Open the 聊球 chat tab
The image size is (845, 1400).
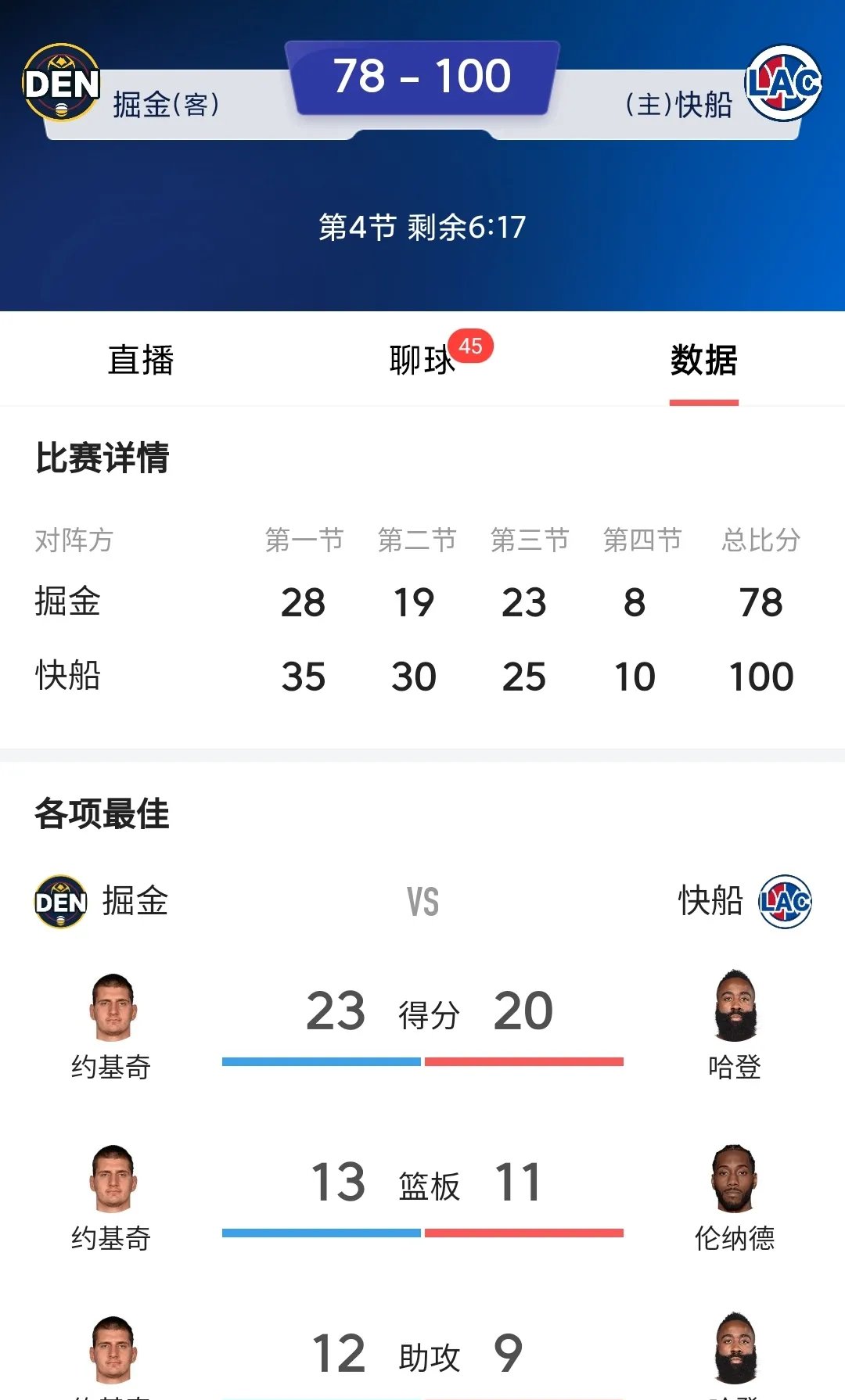[x=422, y=359]
